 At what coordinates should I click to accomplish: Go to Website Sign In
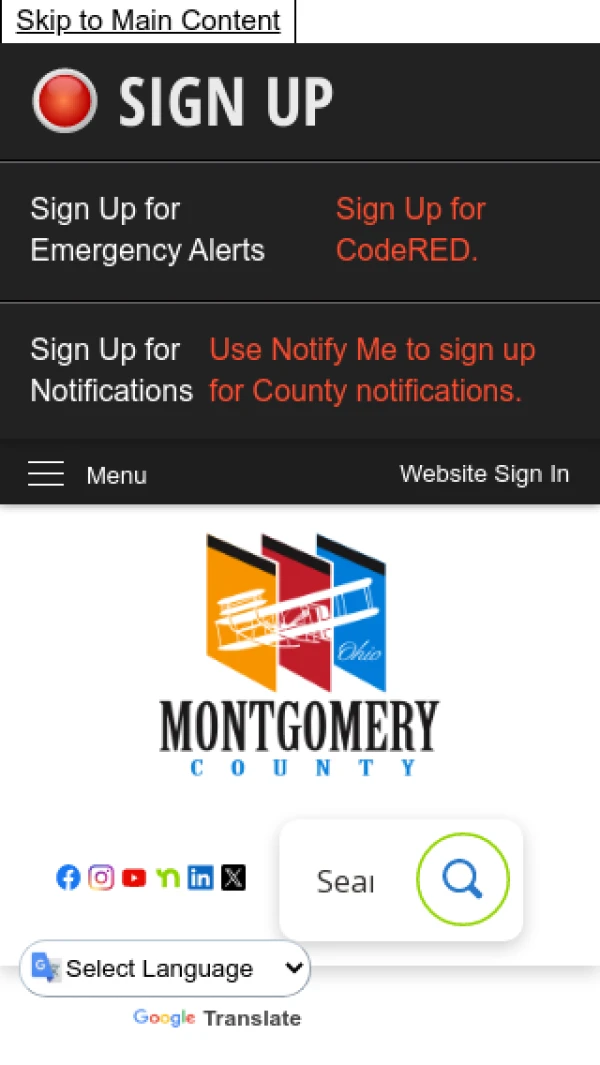pyautogui.click(x=484, y=474)
